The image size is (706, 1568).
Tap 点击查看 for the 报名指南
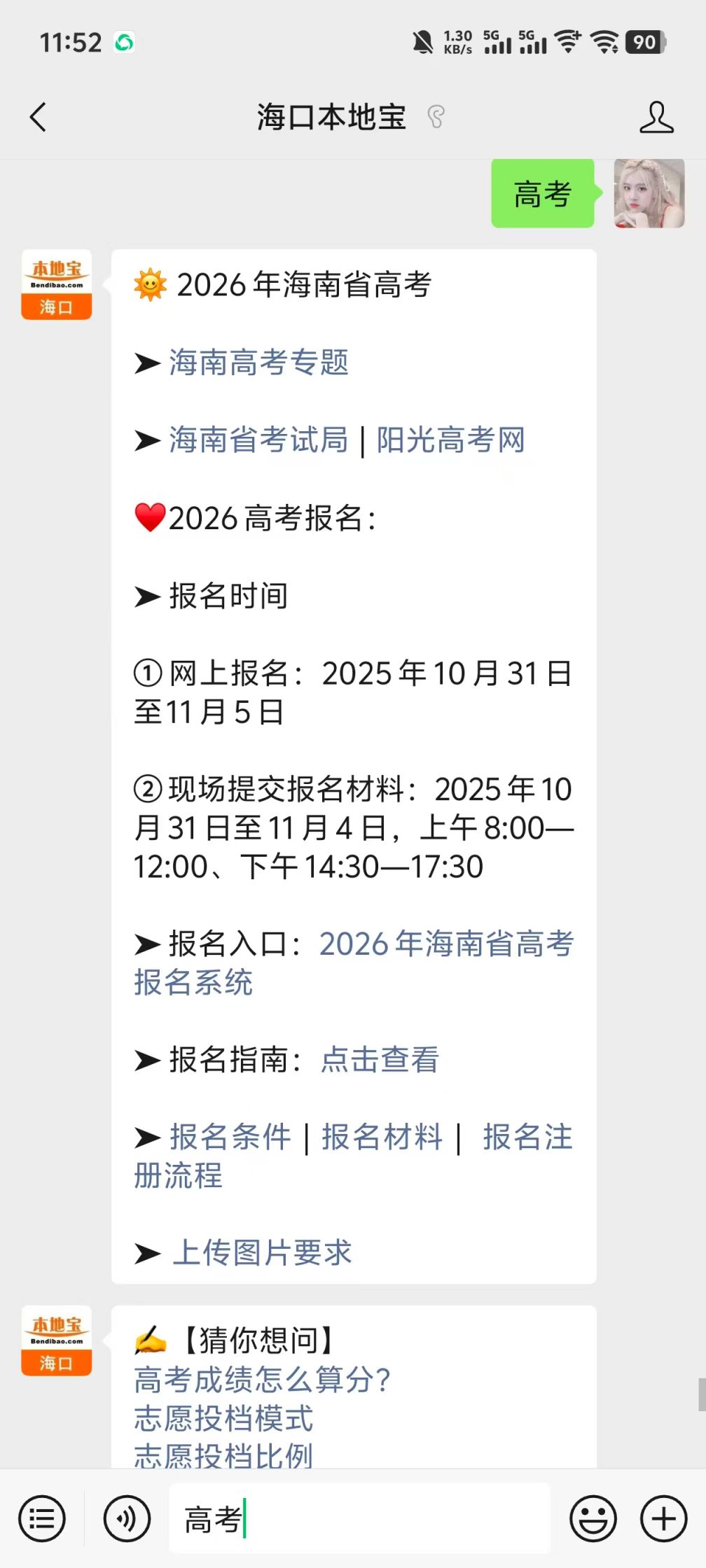pos(380,1060)
